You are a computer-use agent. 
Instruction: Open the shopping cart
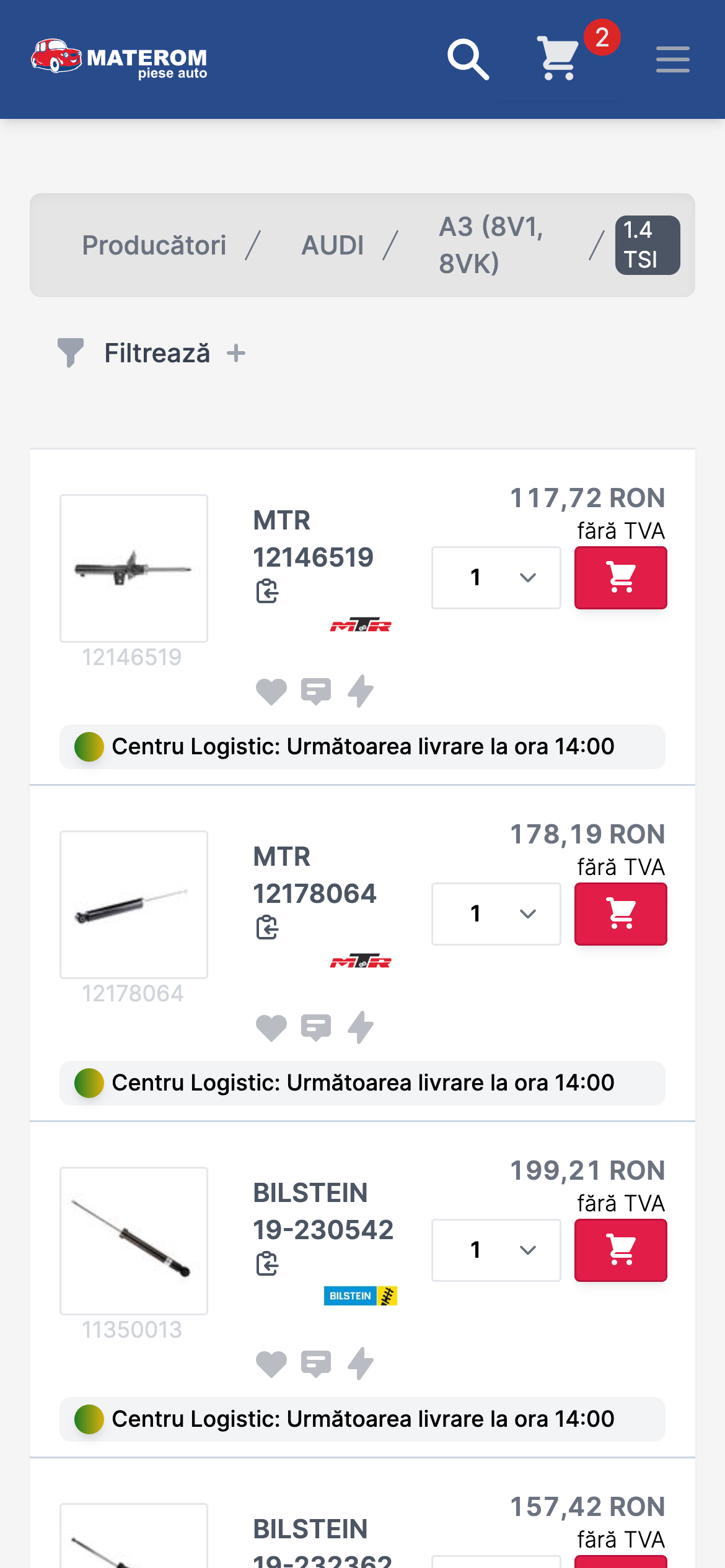(556, 59)
